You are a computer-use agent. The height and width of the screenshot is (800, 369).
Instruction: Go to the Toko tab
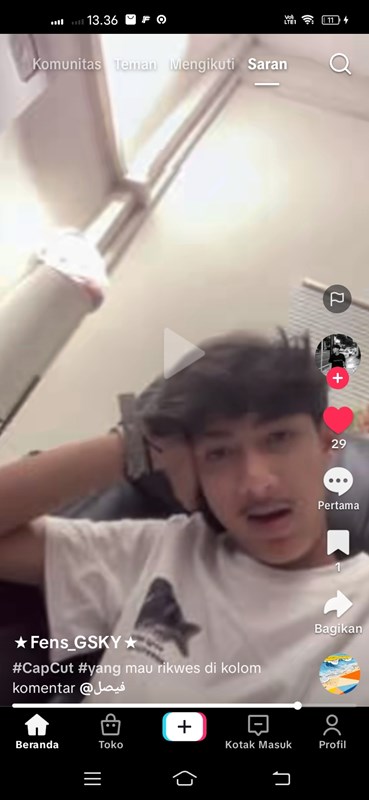(x=111, y=731)
